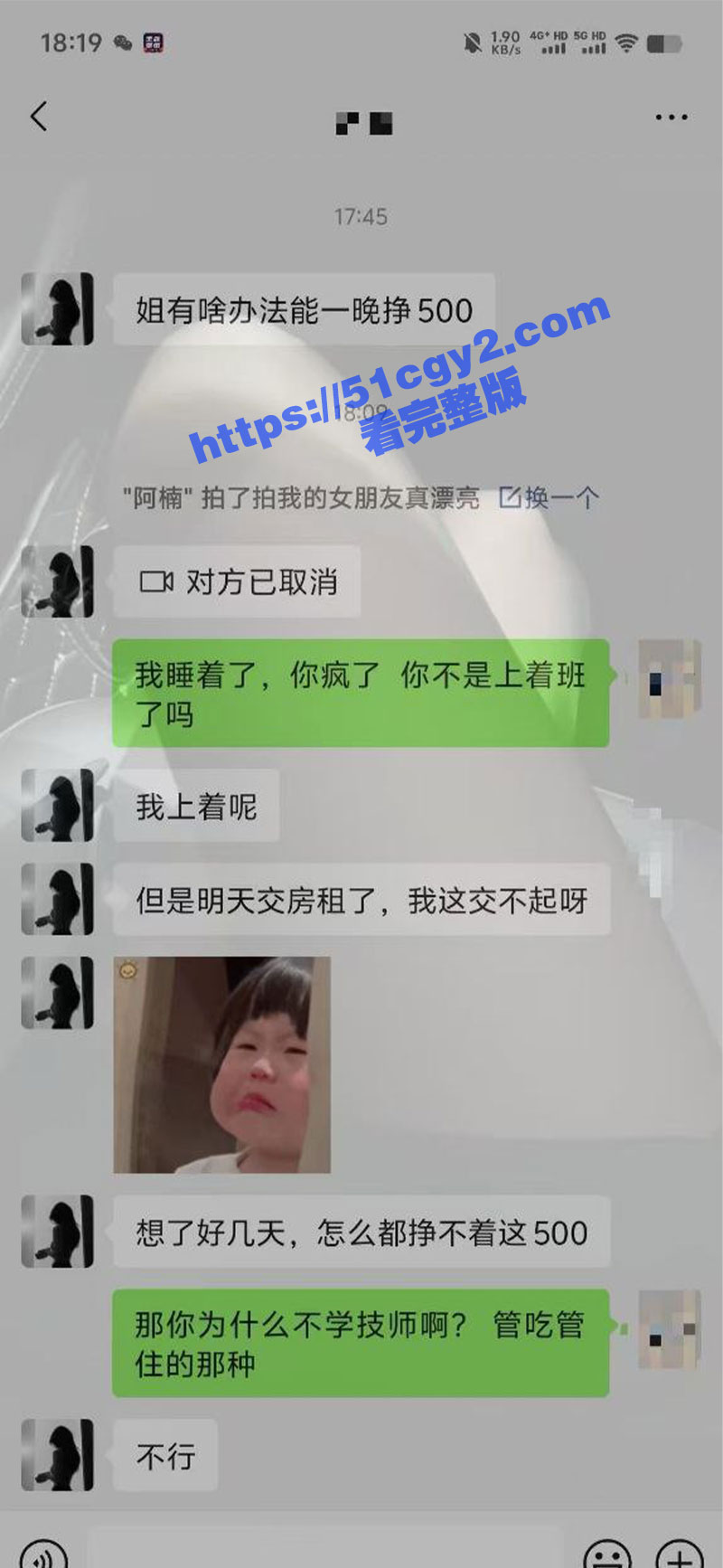Open the chat overflow menu

pos(671,118)
